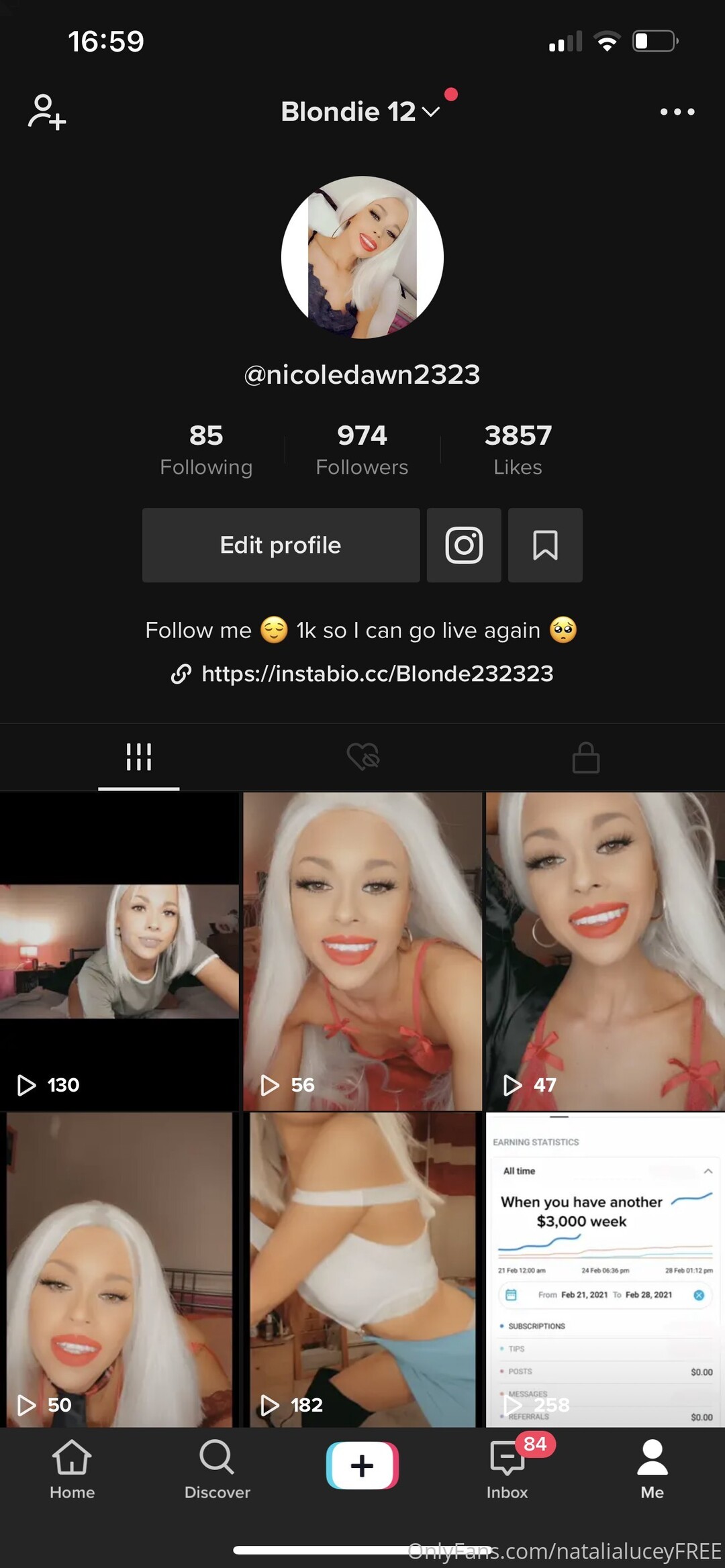
Task: Tap the Edit profile button
Action: [x=281, y=545]
